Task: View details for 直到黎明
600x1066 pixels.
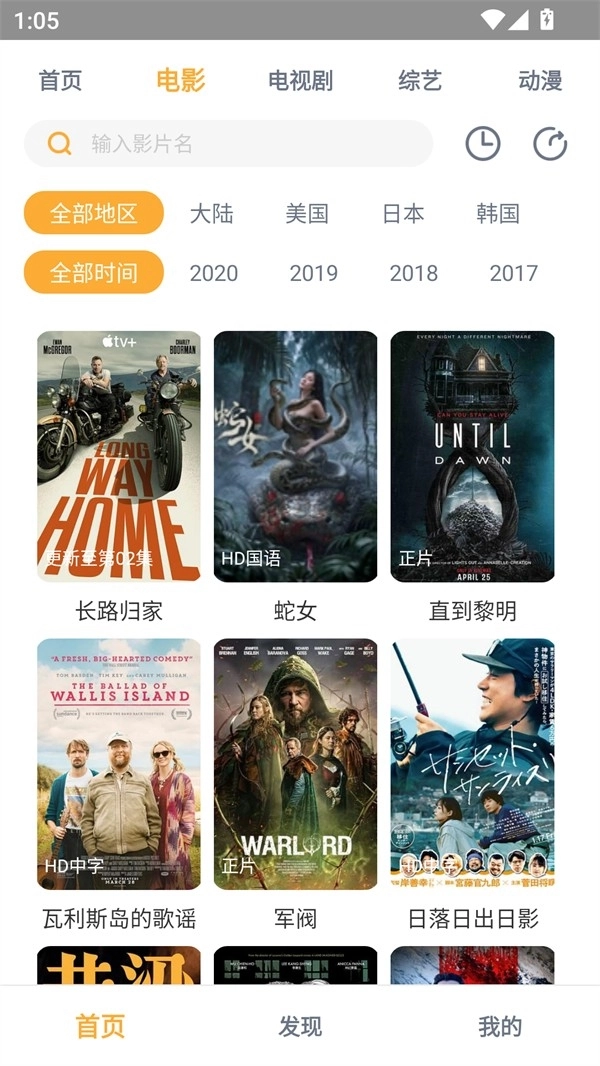Action: pyautogui.click(x=472, y=457)
